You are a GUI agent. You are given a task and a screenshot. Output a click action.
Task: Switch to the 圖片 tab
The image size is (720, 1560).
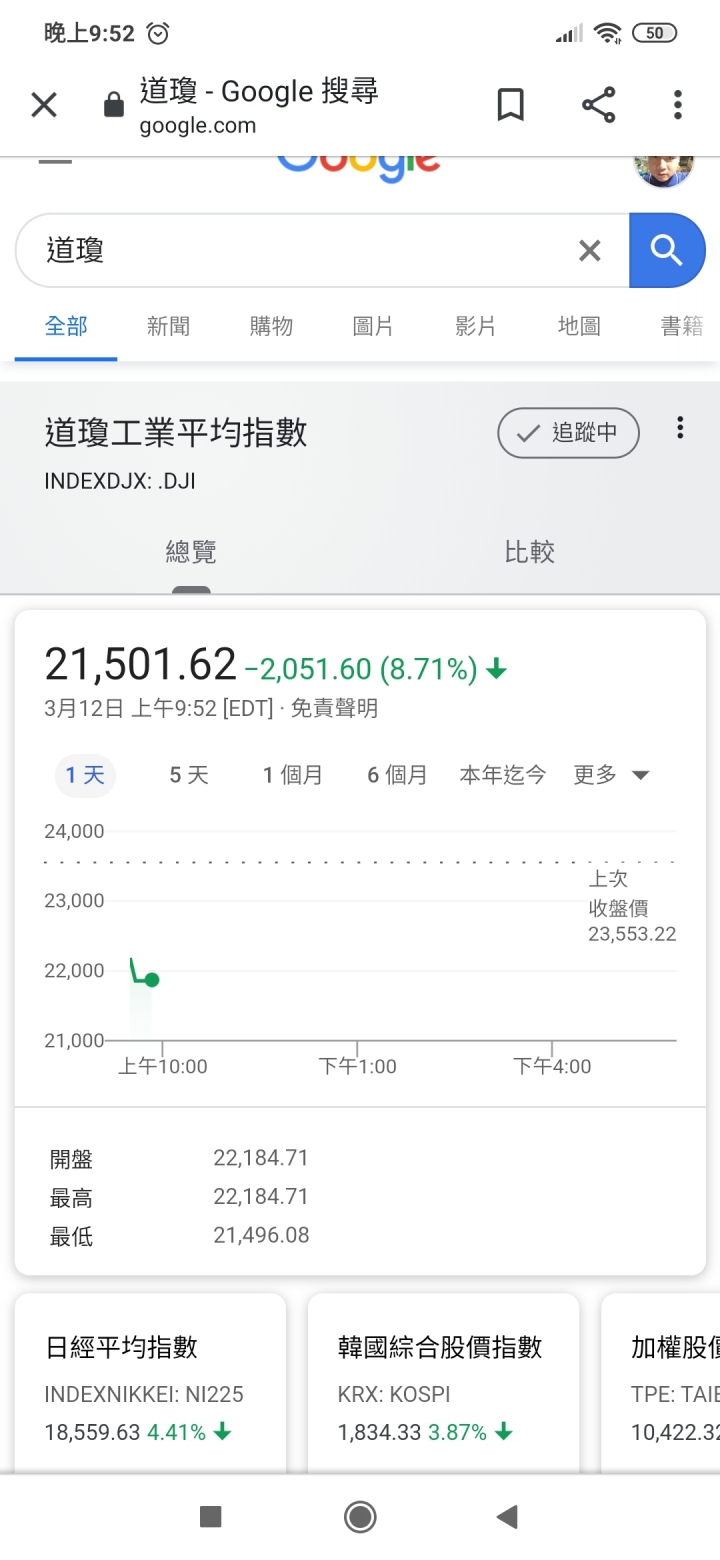click(373, 326)
